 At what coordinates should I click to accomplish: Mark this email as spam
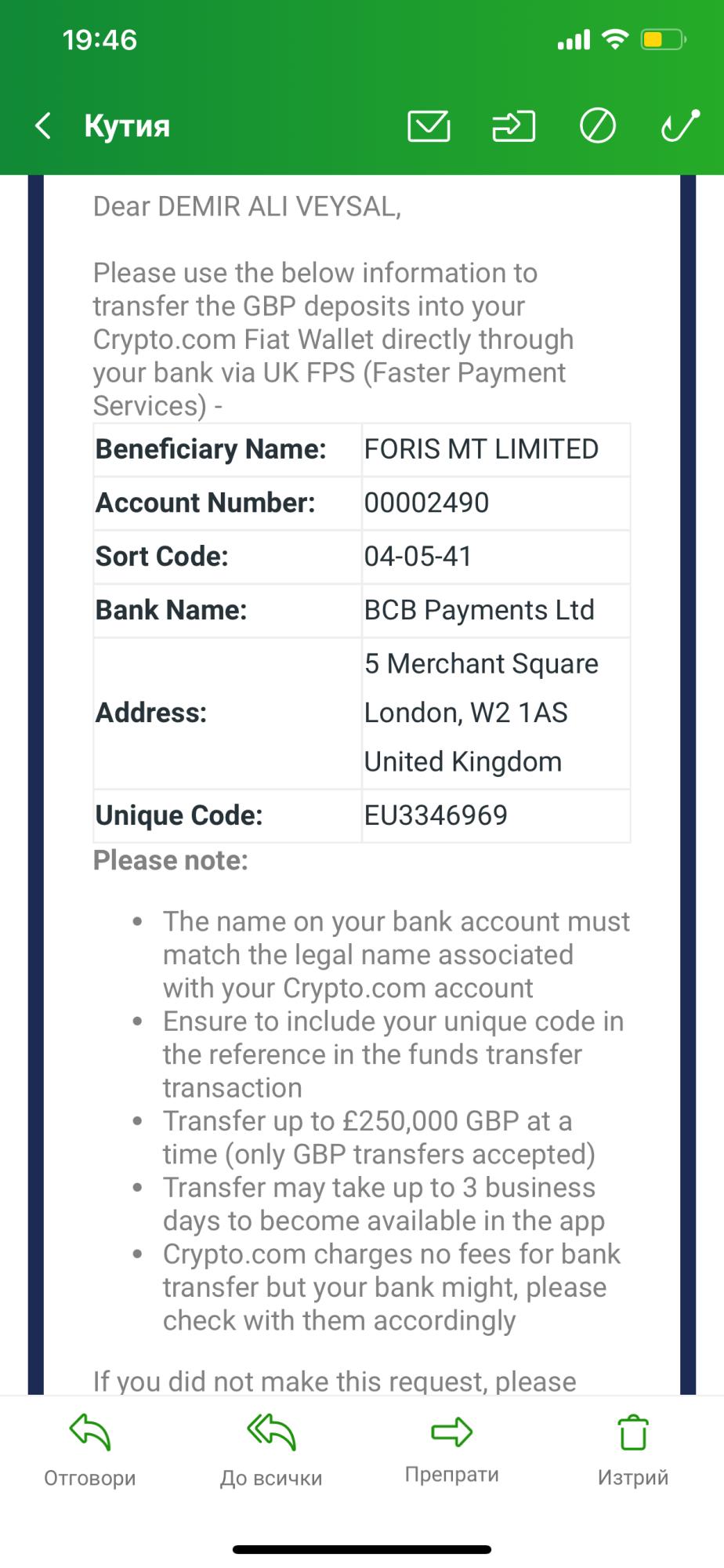tap(597, 126)
